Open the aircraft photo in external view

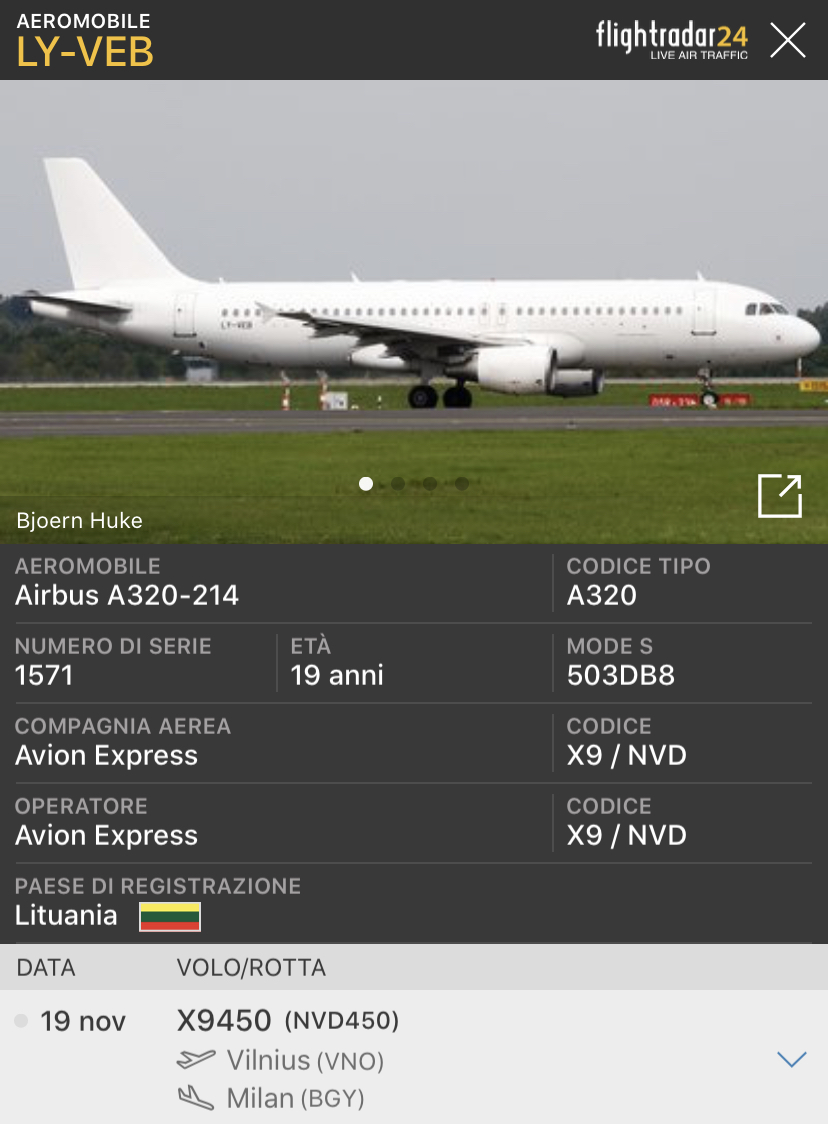tap(780, 496)
